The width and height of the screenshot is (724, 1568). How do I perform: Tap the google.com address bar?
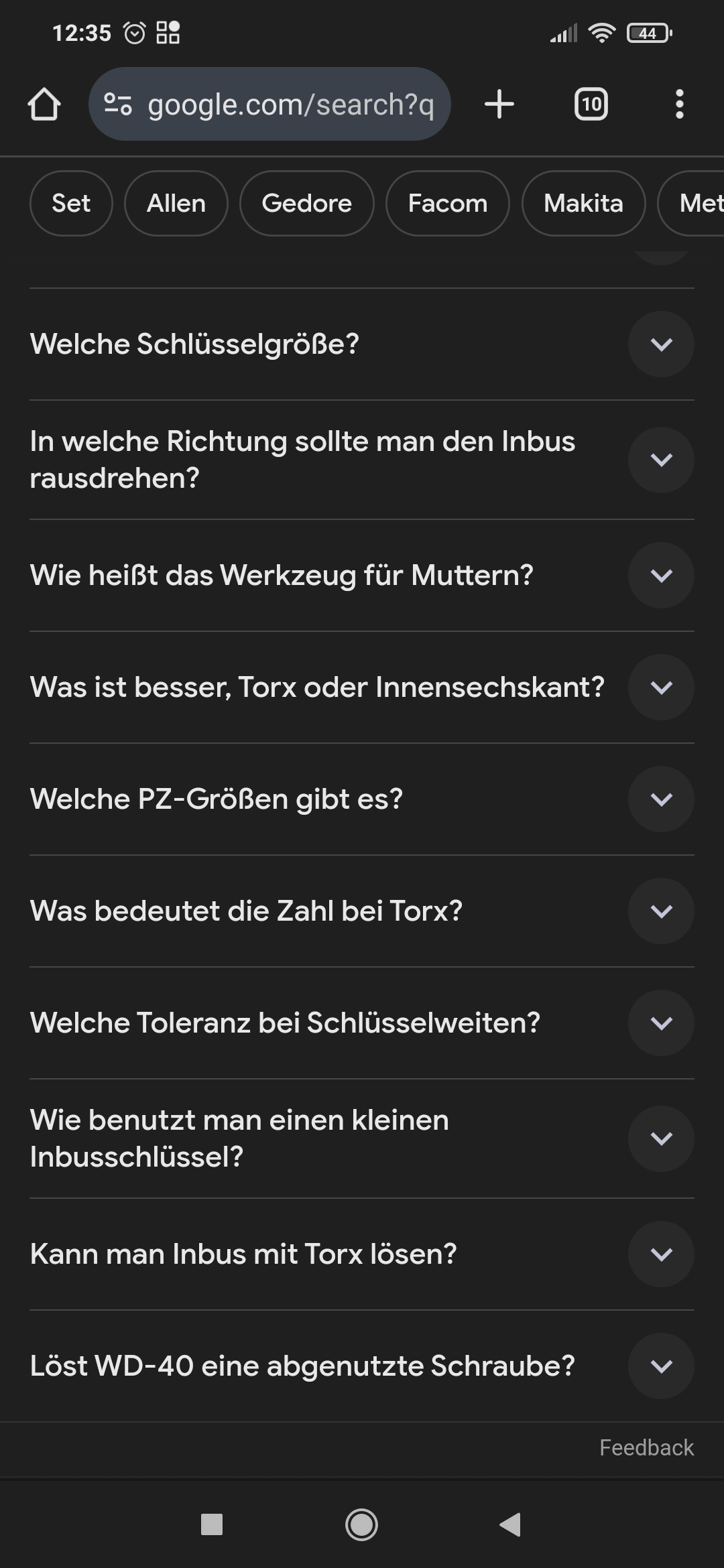(269, 104)
